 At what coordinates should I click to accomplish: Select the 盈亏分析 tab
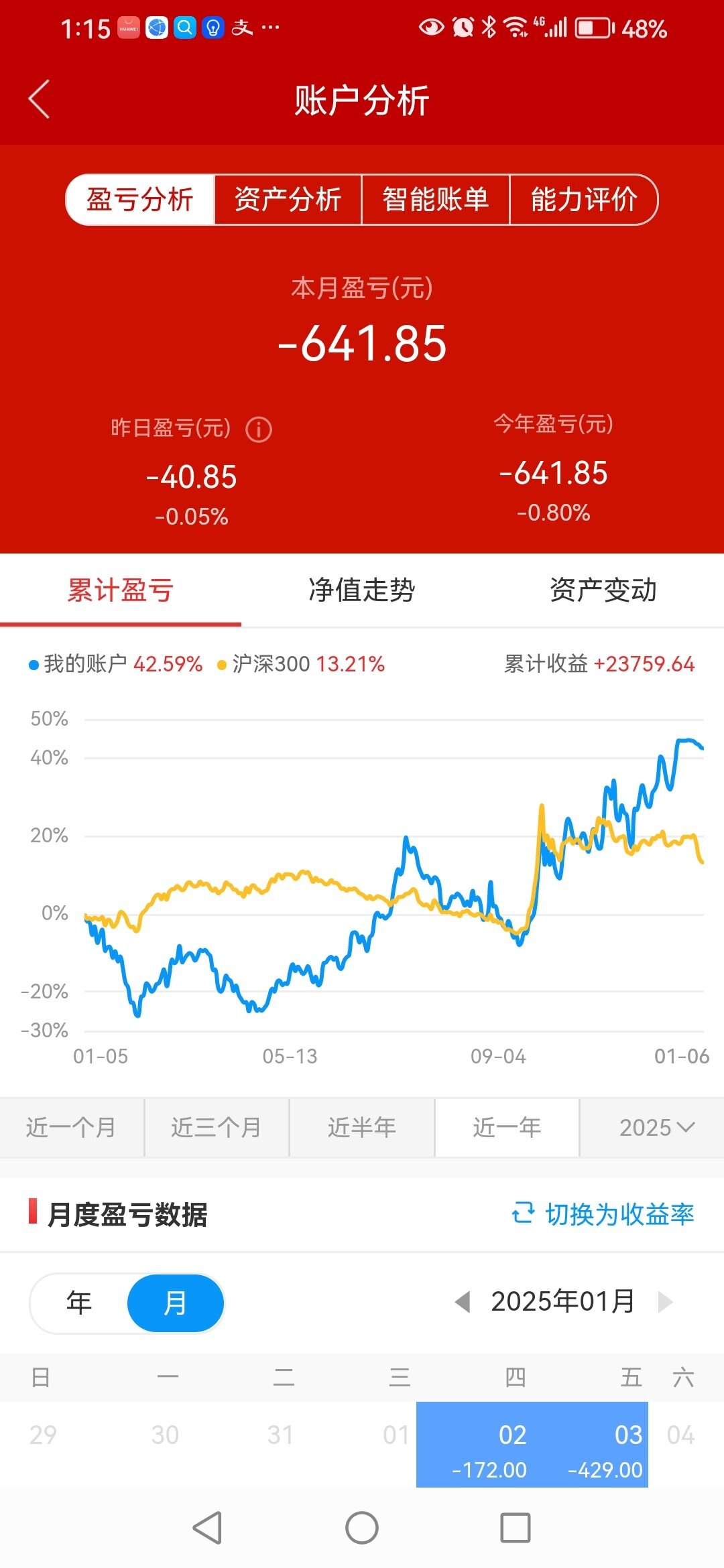click(x=140, y=200)
